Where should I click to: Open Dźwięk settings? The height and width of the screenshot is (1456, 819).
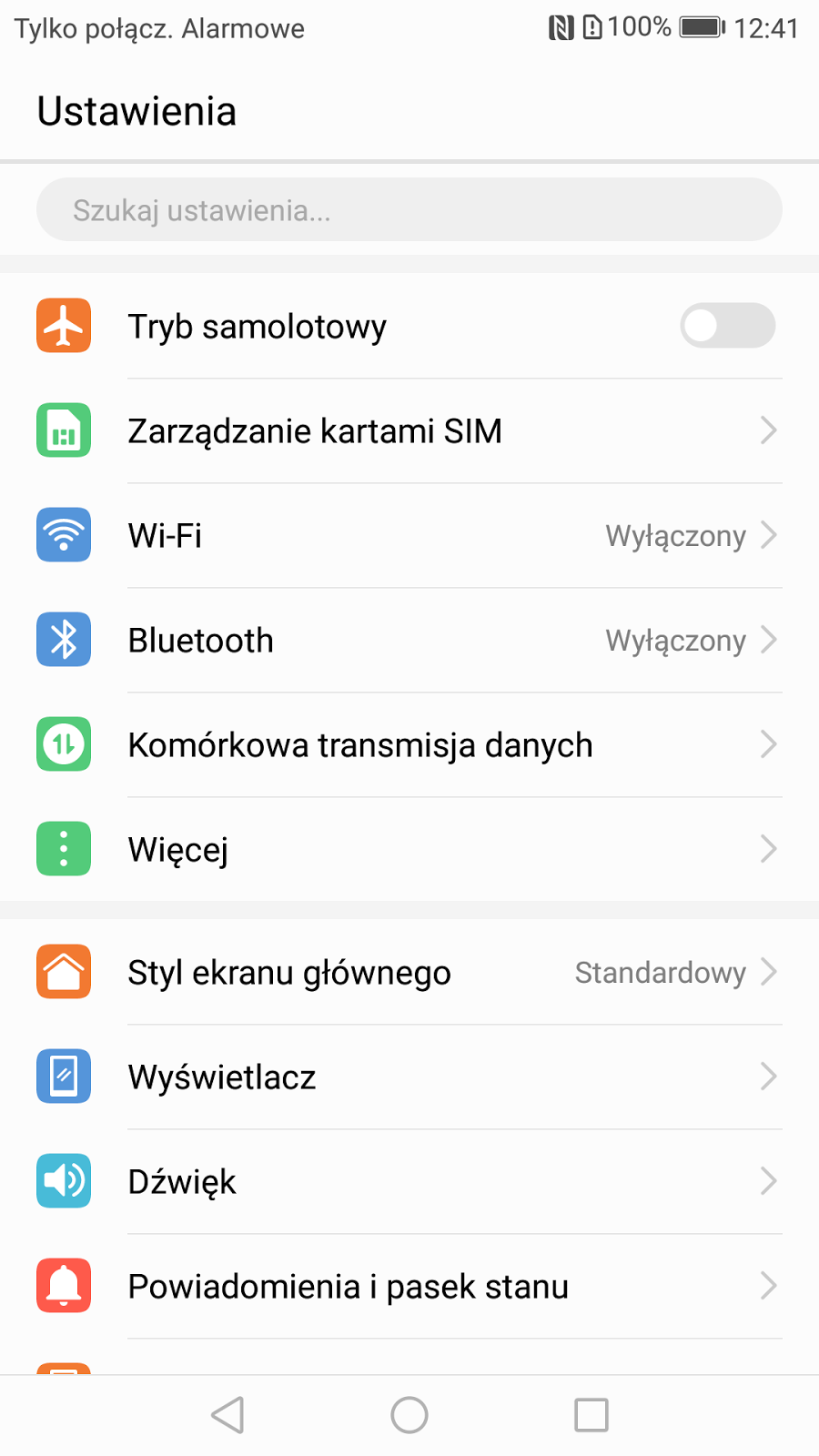click(409, 1182)
